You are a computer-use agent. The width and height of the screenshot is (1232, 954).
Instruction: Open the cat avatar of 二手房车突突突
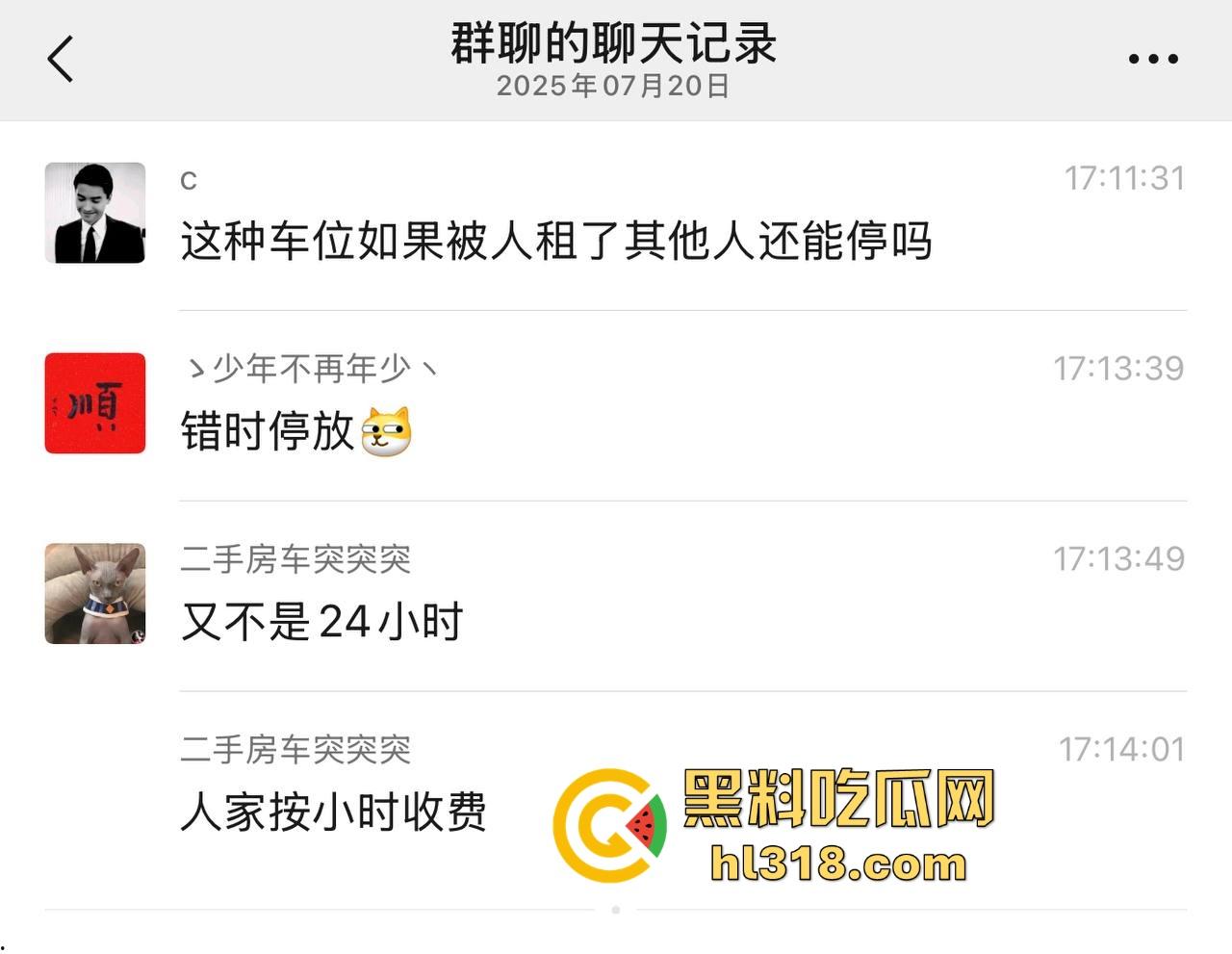95,594
